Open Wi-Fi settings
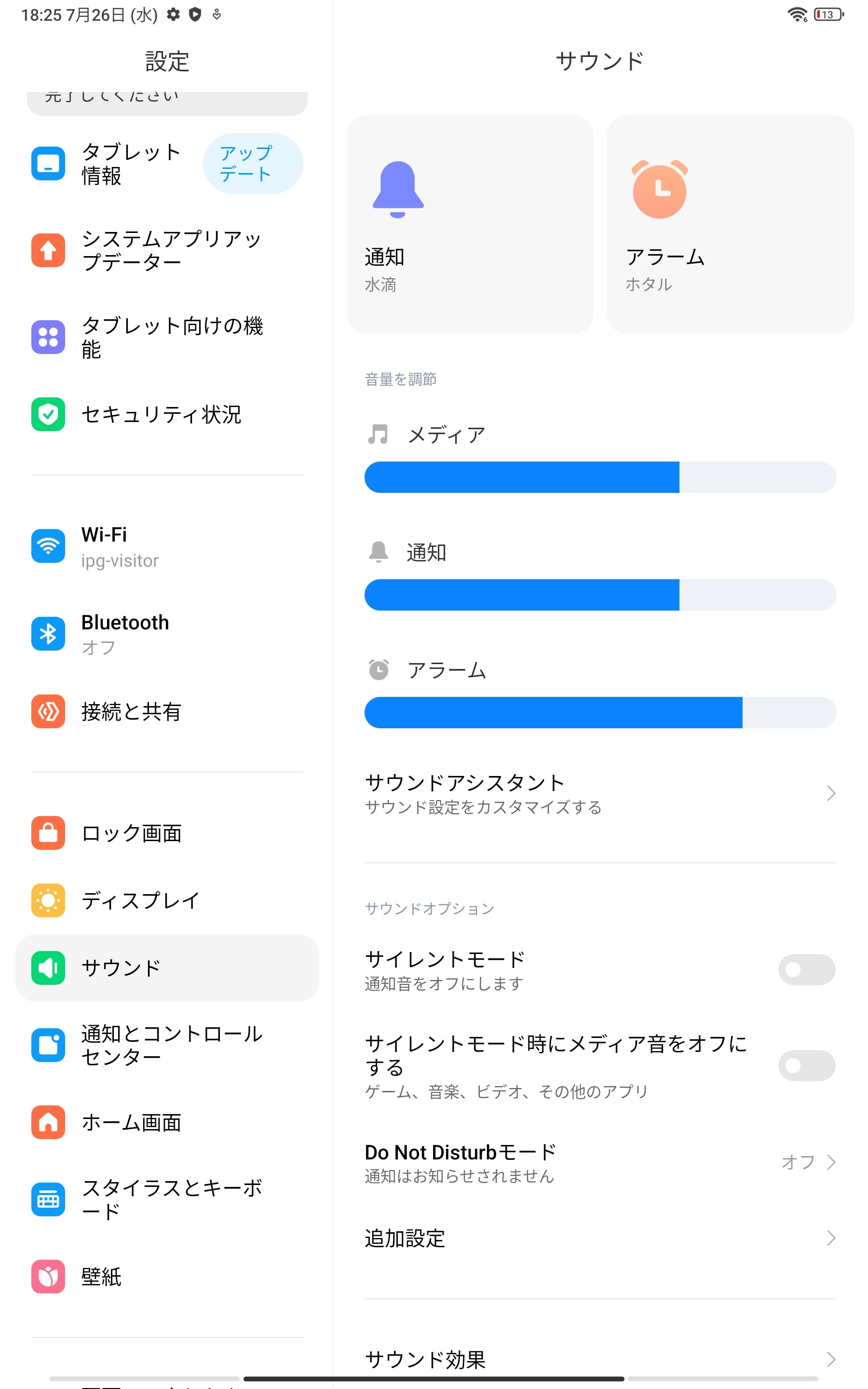Image resolution: width=868 pixels, height=1389 pixels. coord(166,546)
